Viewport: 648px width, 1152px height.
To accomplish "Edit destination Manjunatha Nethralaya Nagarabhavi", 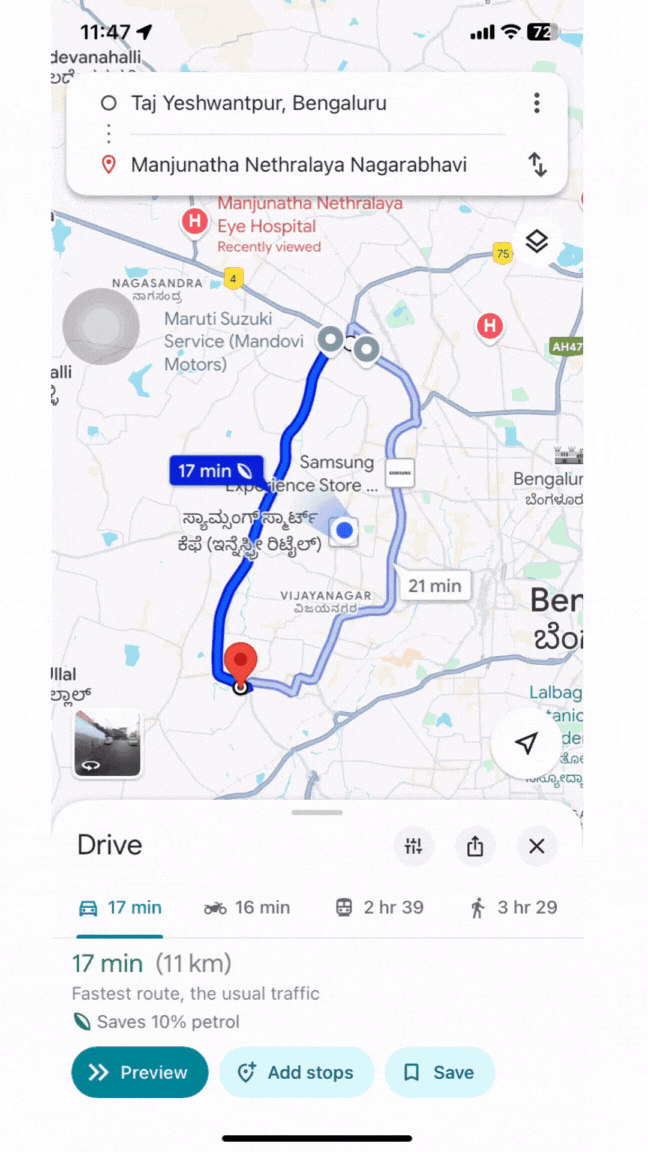I will 298,165.
